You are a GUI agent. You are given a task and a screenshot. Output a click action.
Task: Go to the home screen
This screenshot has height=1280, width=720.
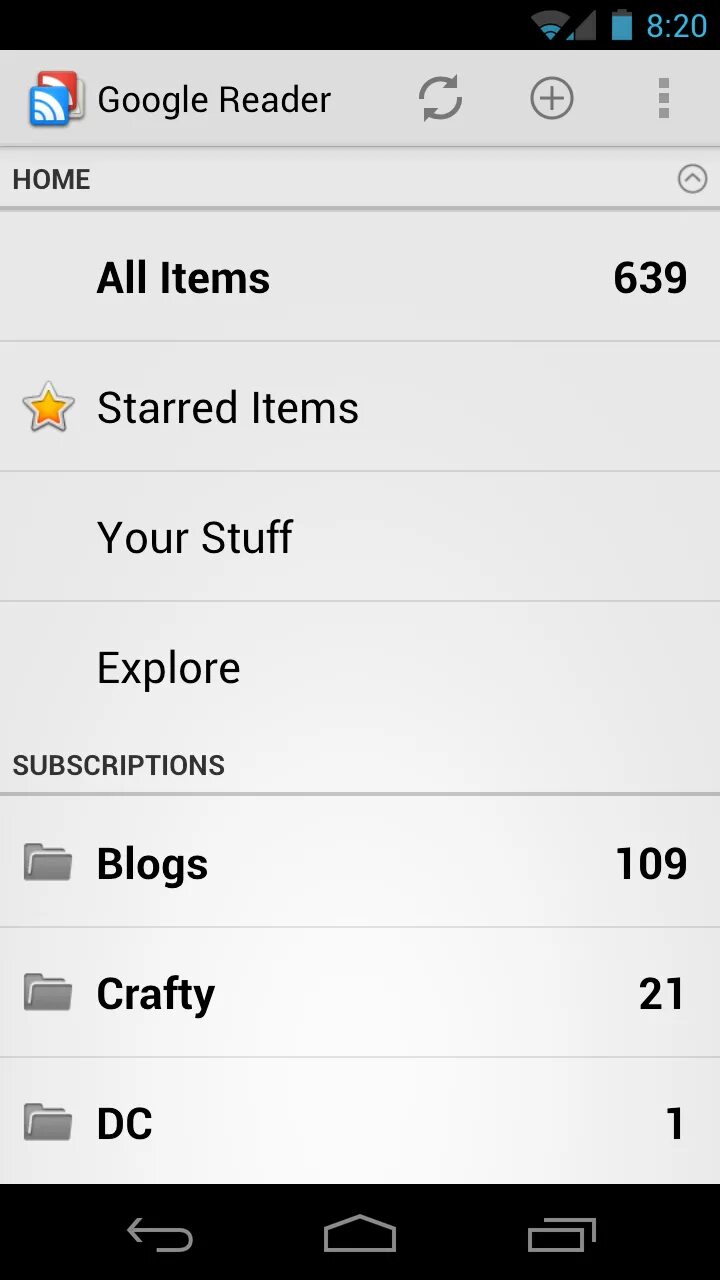pos(360,1236)
